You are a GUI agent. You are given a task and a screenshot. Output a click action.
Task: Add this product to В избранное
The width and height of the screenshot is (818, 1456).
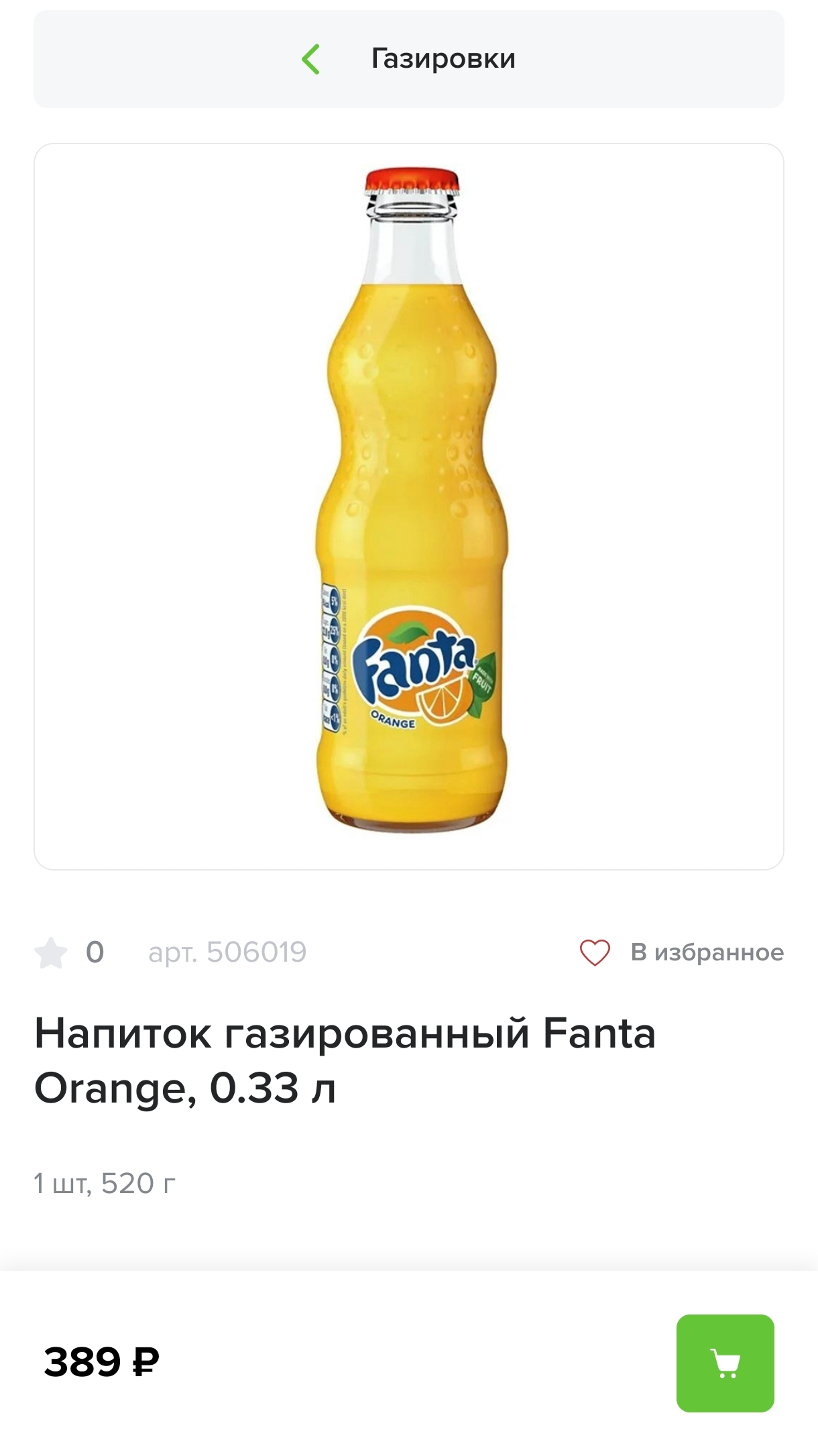[681, 952]
